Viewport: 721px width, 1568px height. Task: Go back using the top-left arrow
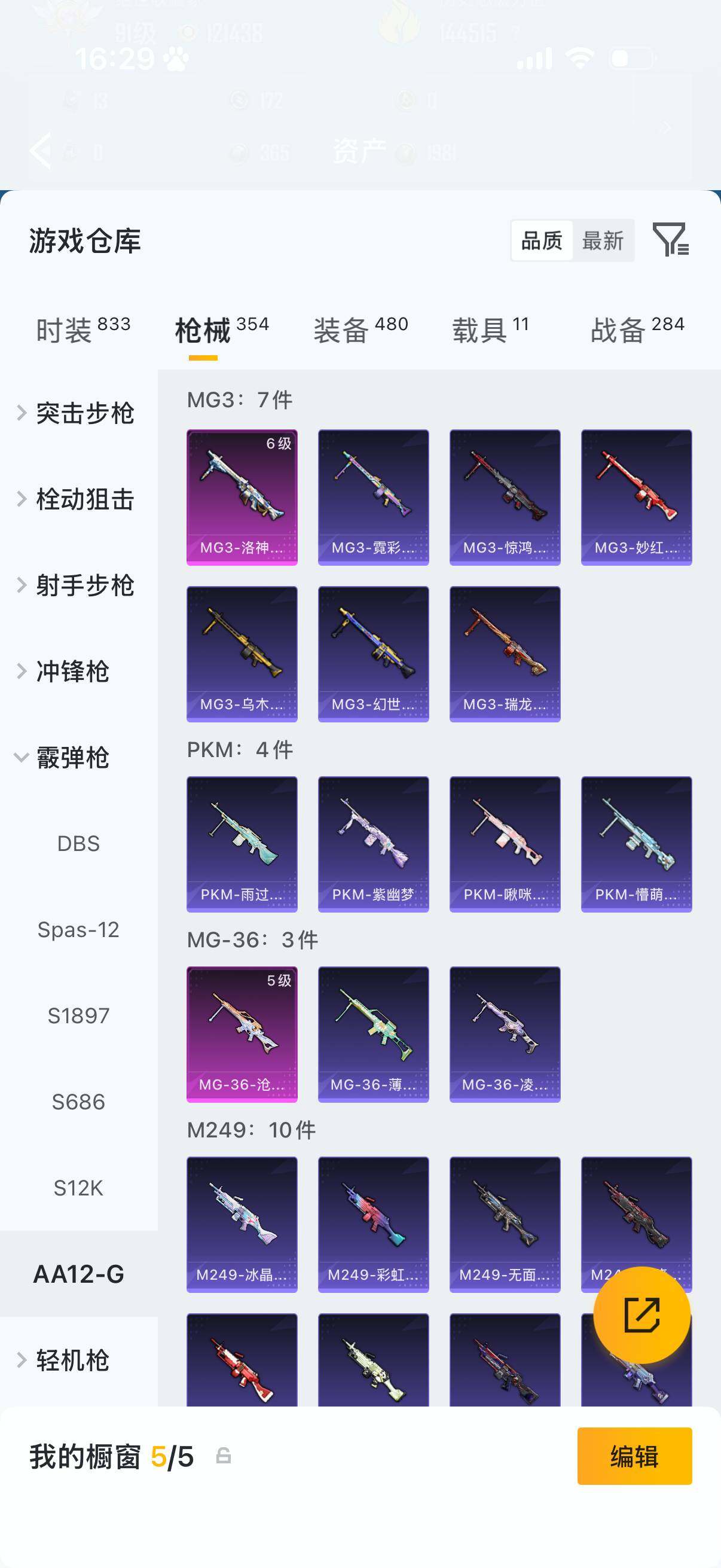tap(41, 150)
